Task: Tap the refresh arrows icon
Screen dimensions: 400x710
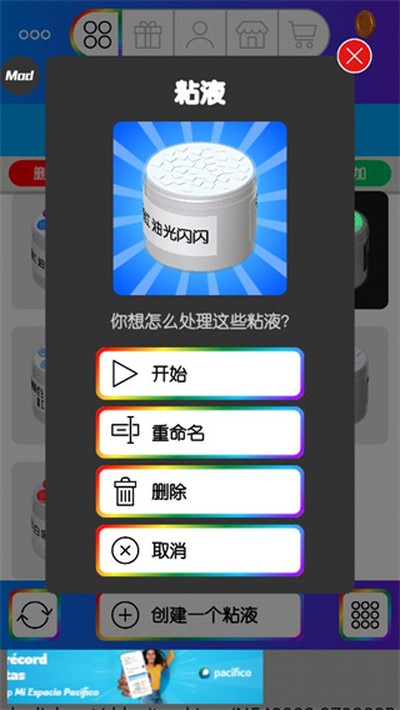Action: pyautogui.click(x=34, y=615)
